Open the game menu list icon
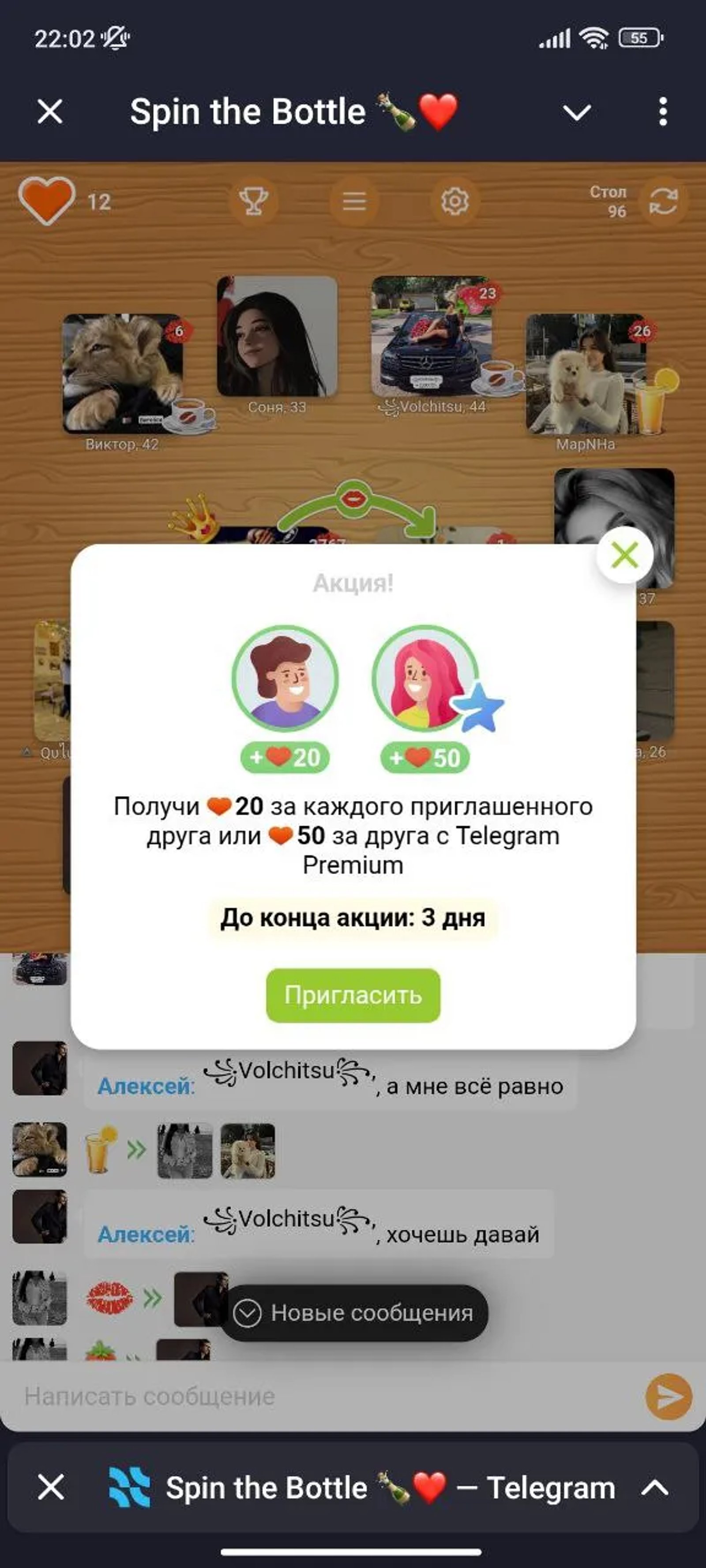Viewport: 706px width, 1568px height. (354, 201)
